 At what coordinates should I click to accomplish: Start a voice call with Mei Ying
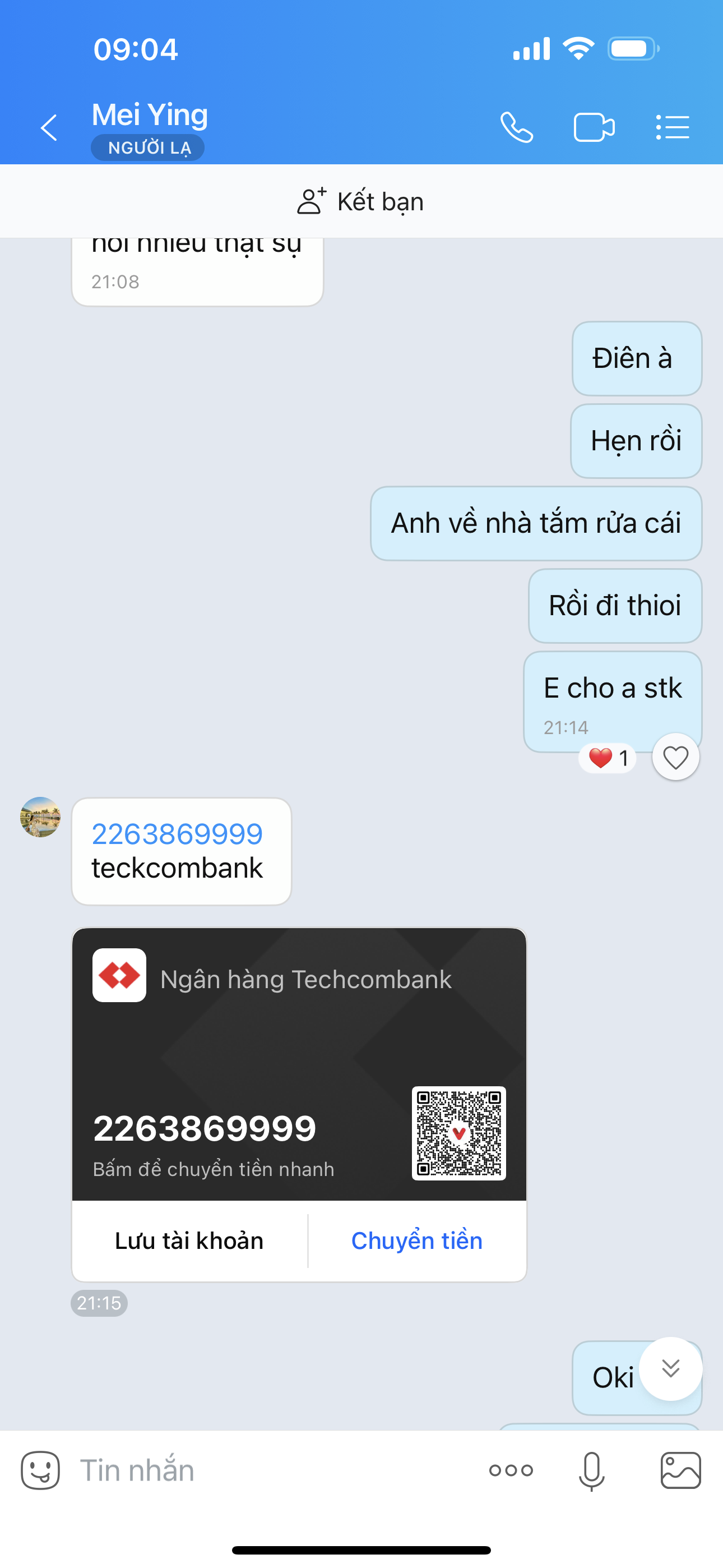(518, 127)
